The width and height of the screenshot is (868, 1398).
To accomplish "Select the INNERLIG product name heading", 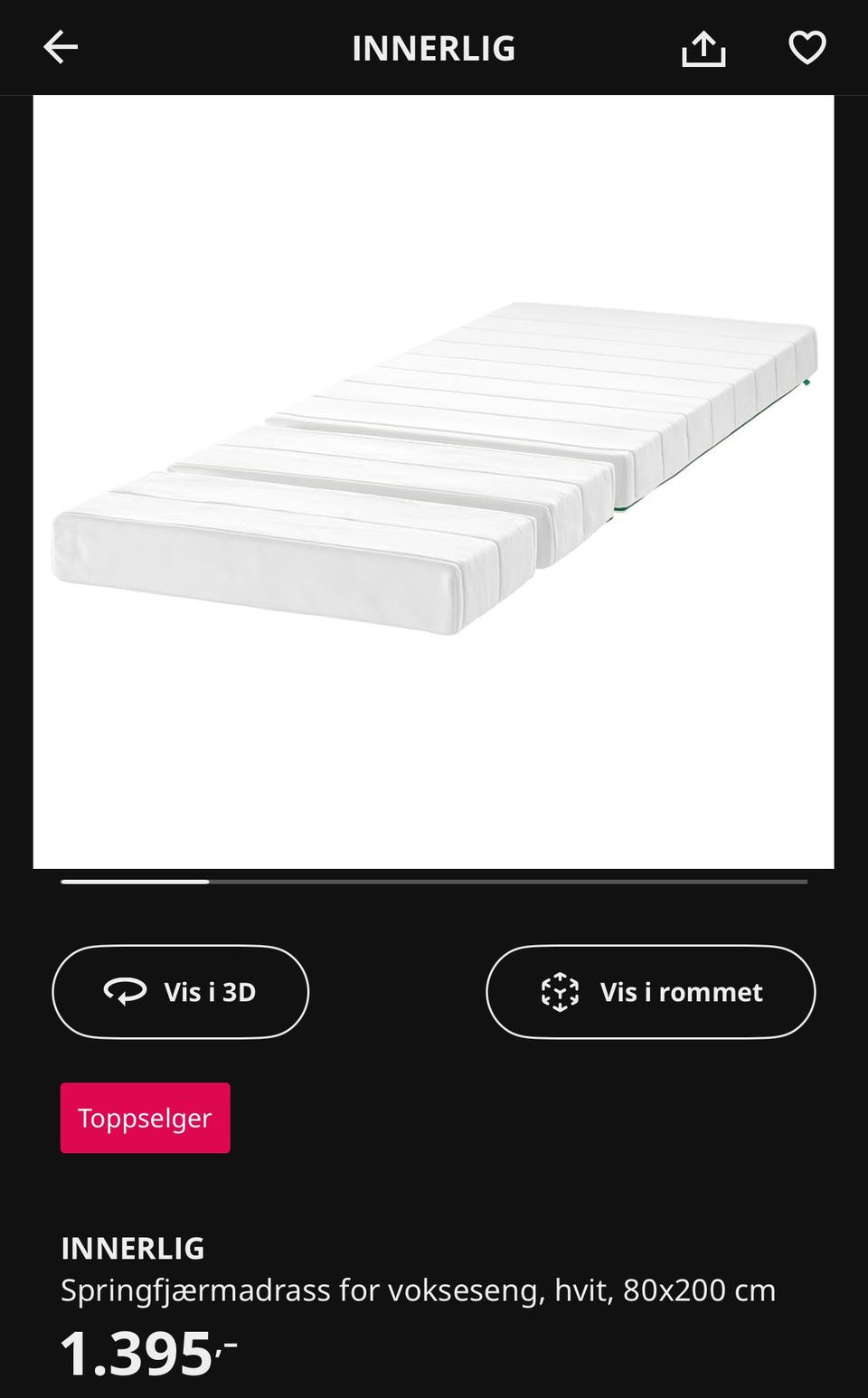I will pos(133,1248).
